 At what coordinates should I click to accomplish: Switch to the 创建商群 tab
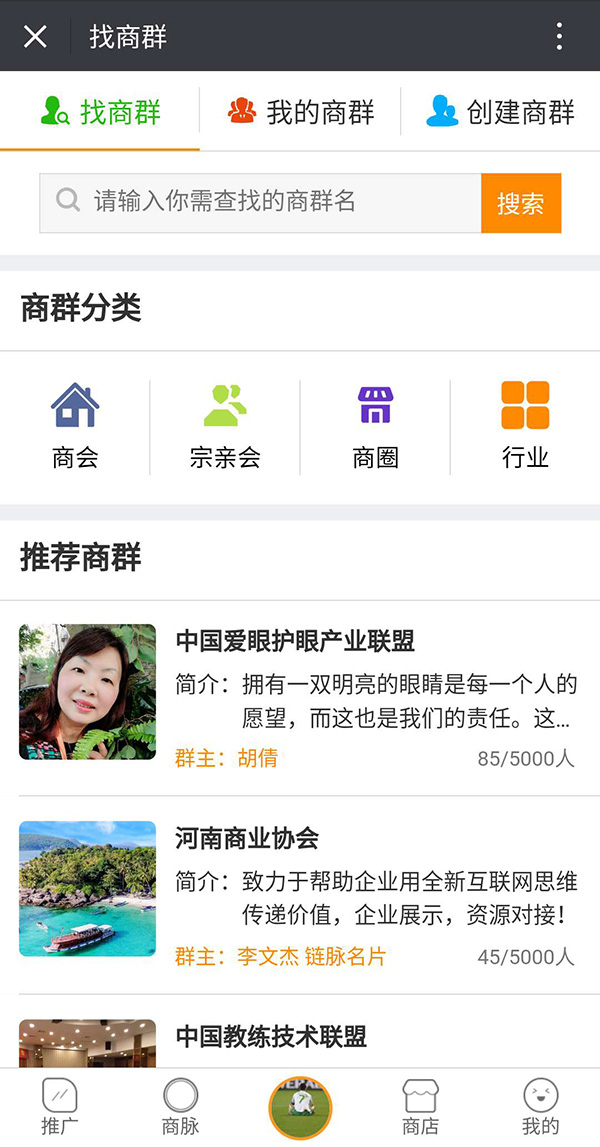[500, 111]
